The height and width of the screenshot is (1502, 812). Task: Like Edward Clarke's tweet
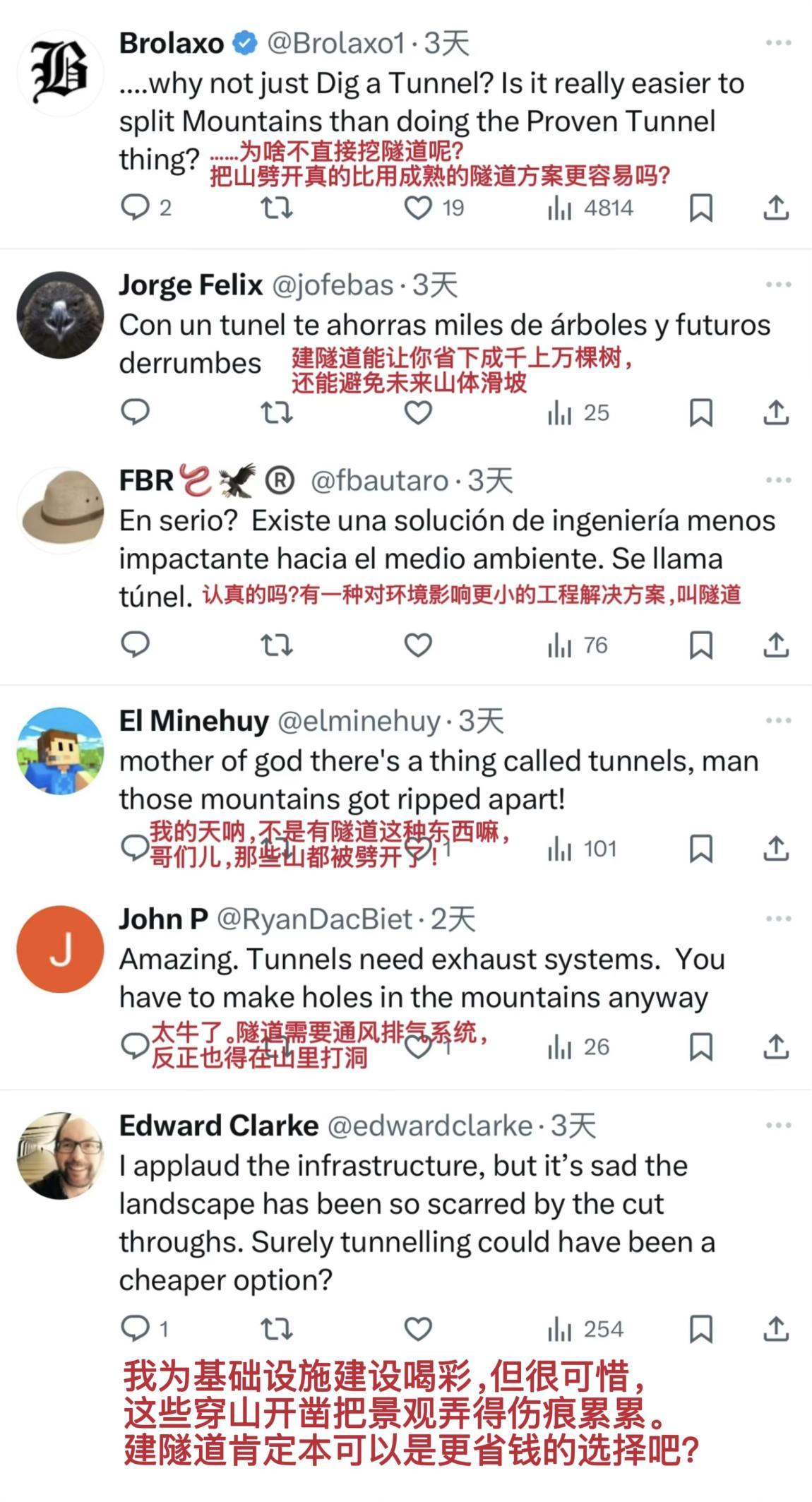(x=418, y=1328)
